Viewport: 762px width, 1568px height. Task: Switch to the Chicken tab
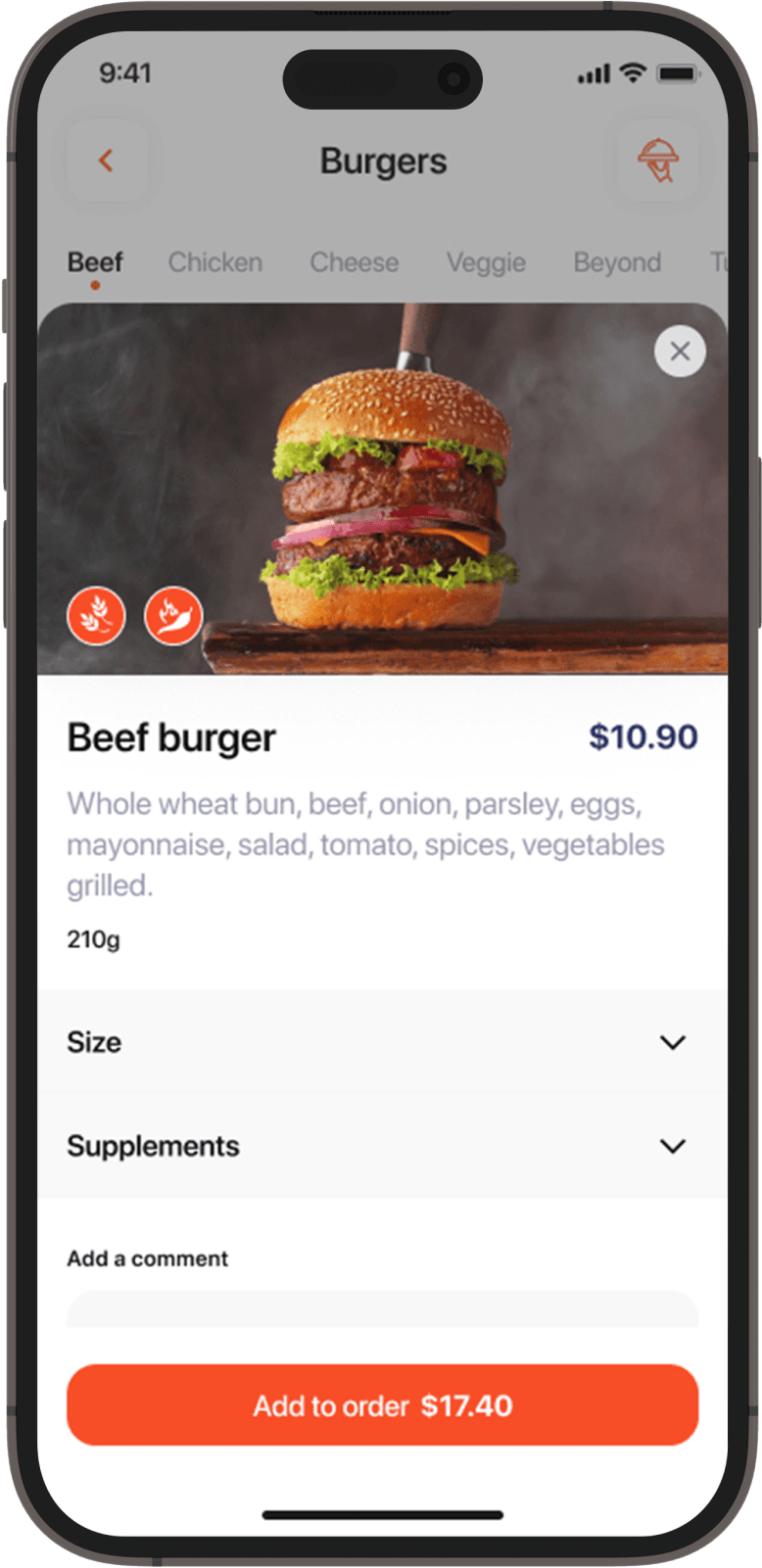coord(214,262)
